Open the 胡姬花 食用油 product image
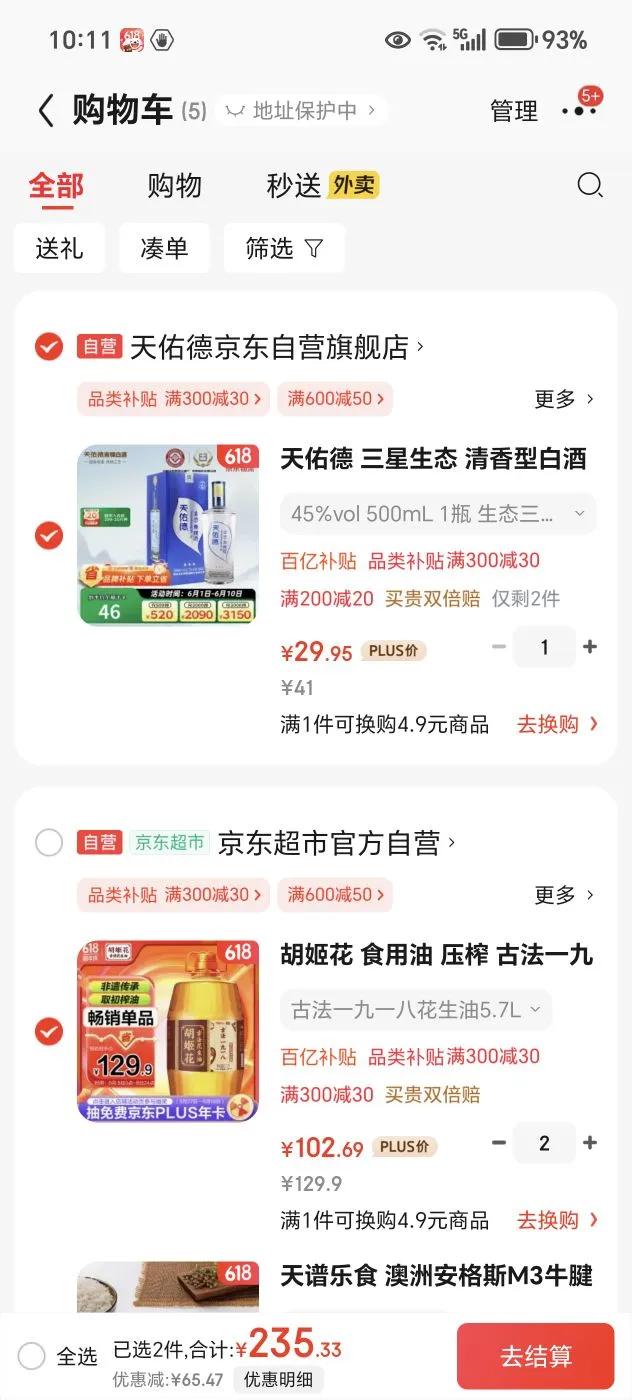 [x=168, y=1031]
